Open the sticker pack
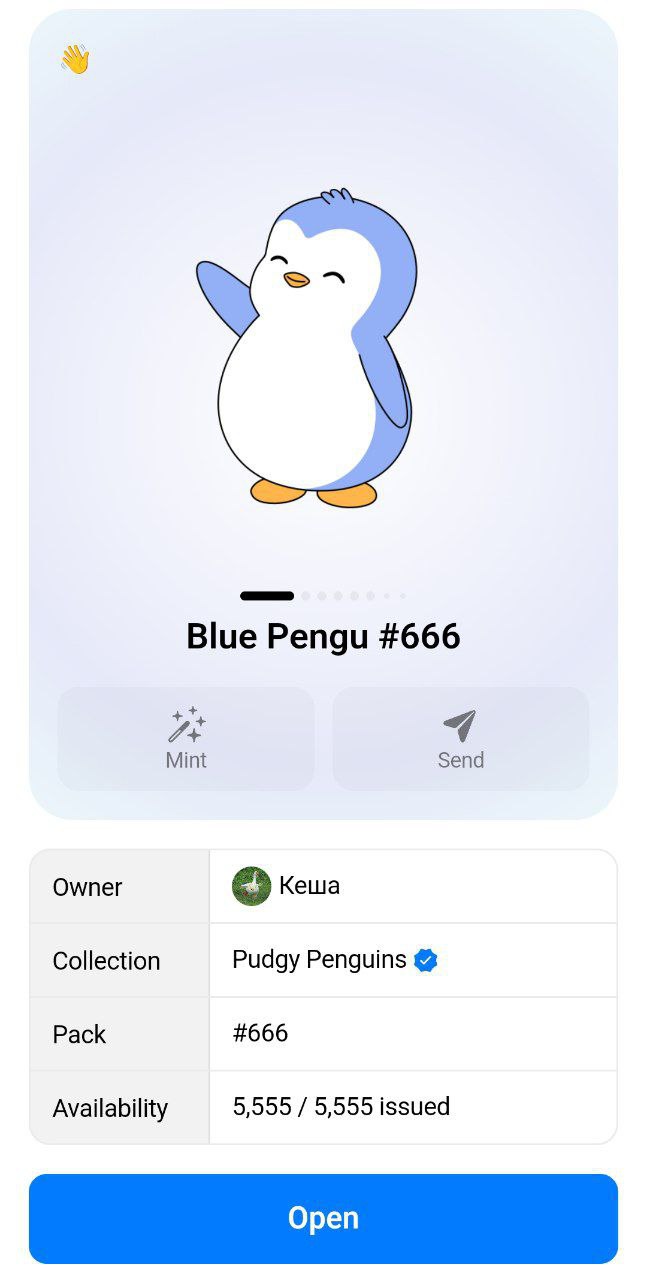Image resolution: width=647 pixels, height=1280 pixels. coord(323,1218)
